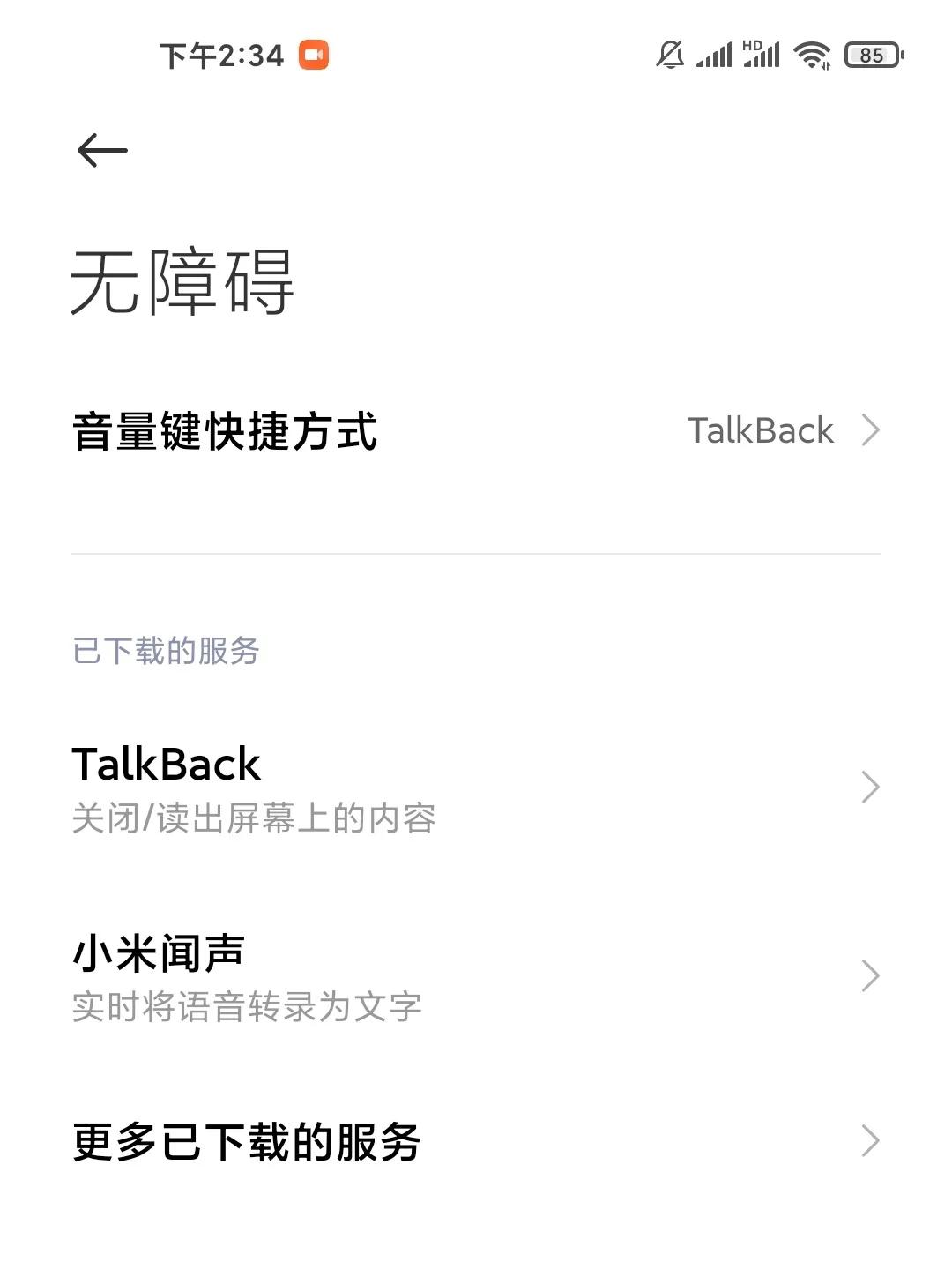Open 更多已下载的服务
Viewport: 952px width, 1262px height.
coord(353,1145)
